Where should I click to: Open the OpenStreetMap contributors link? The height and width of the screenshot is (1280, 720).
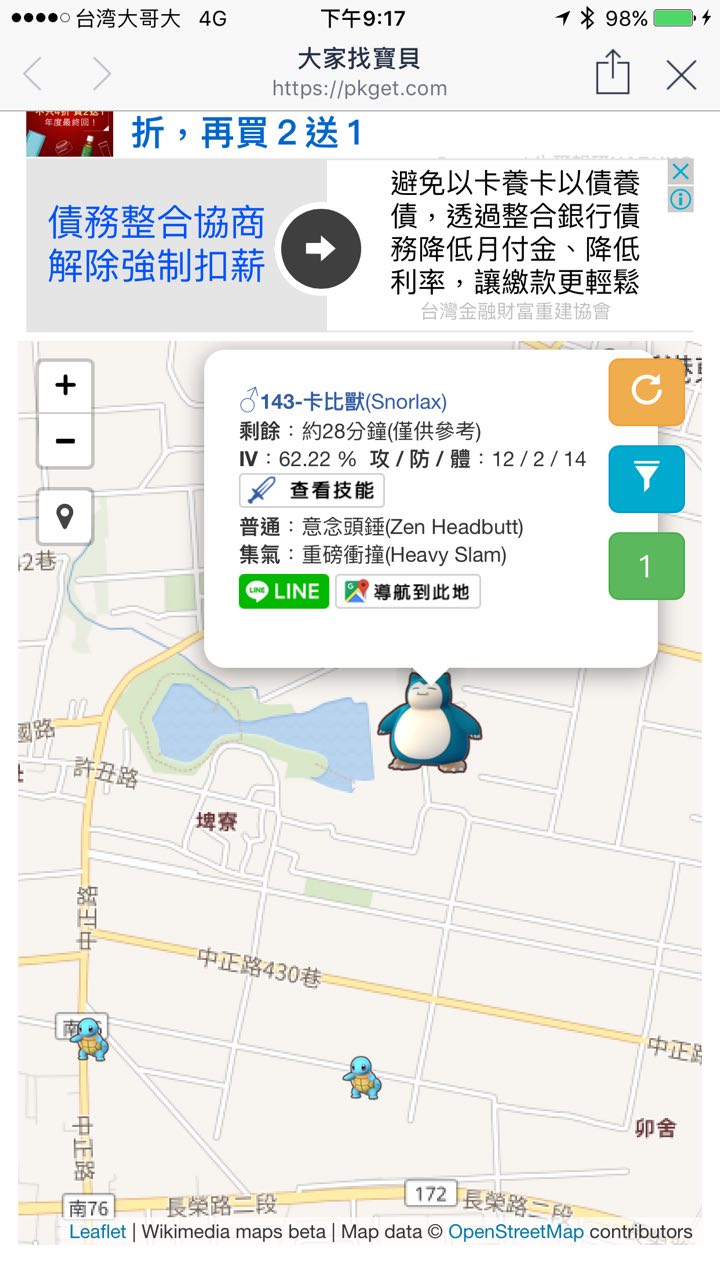[515, 1231]
